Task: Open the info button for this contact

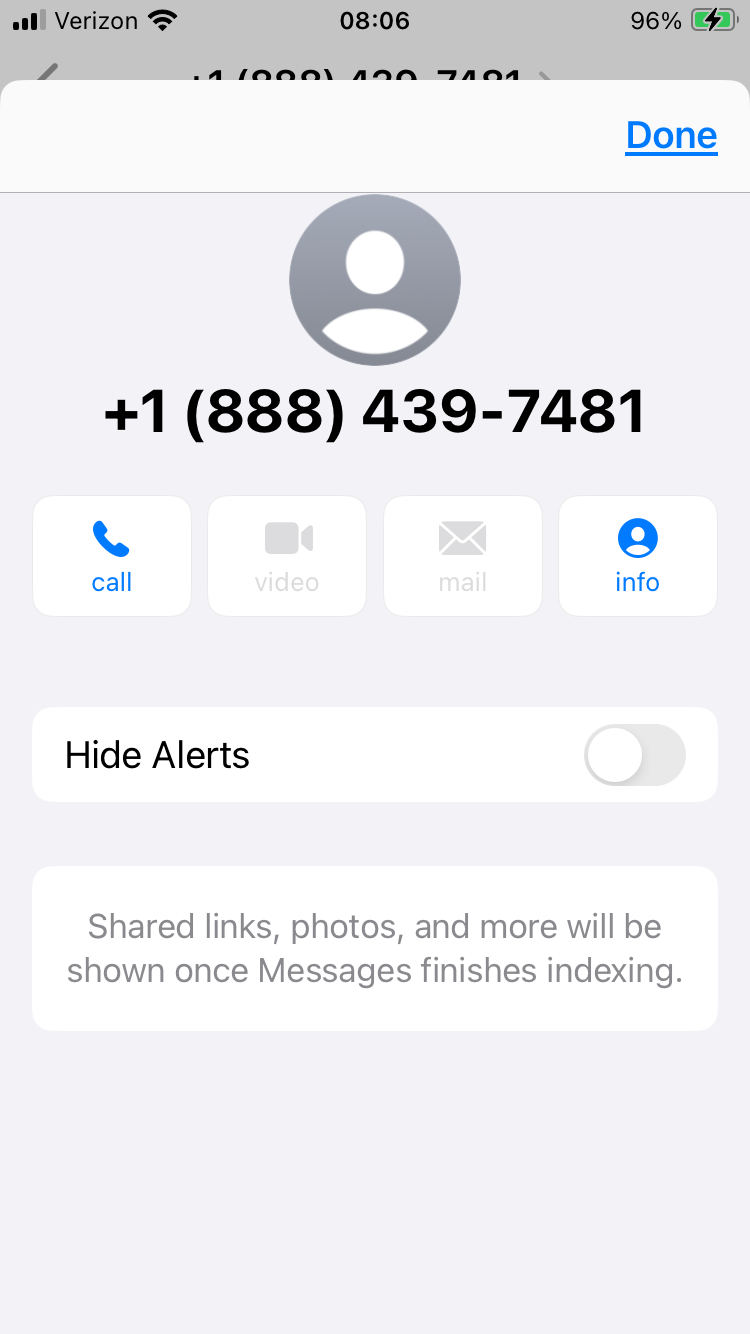Action: [637, 556]
